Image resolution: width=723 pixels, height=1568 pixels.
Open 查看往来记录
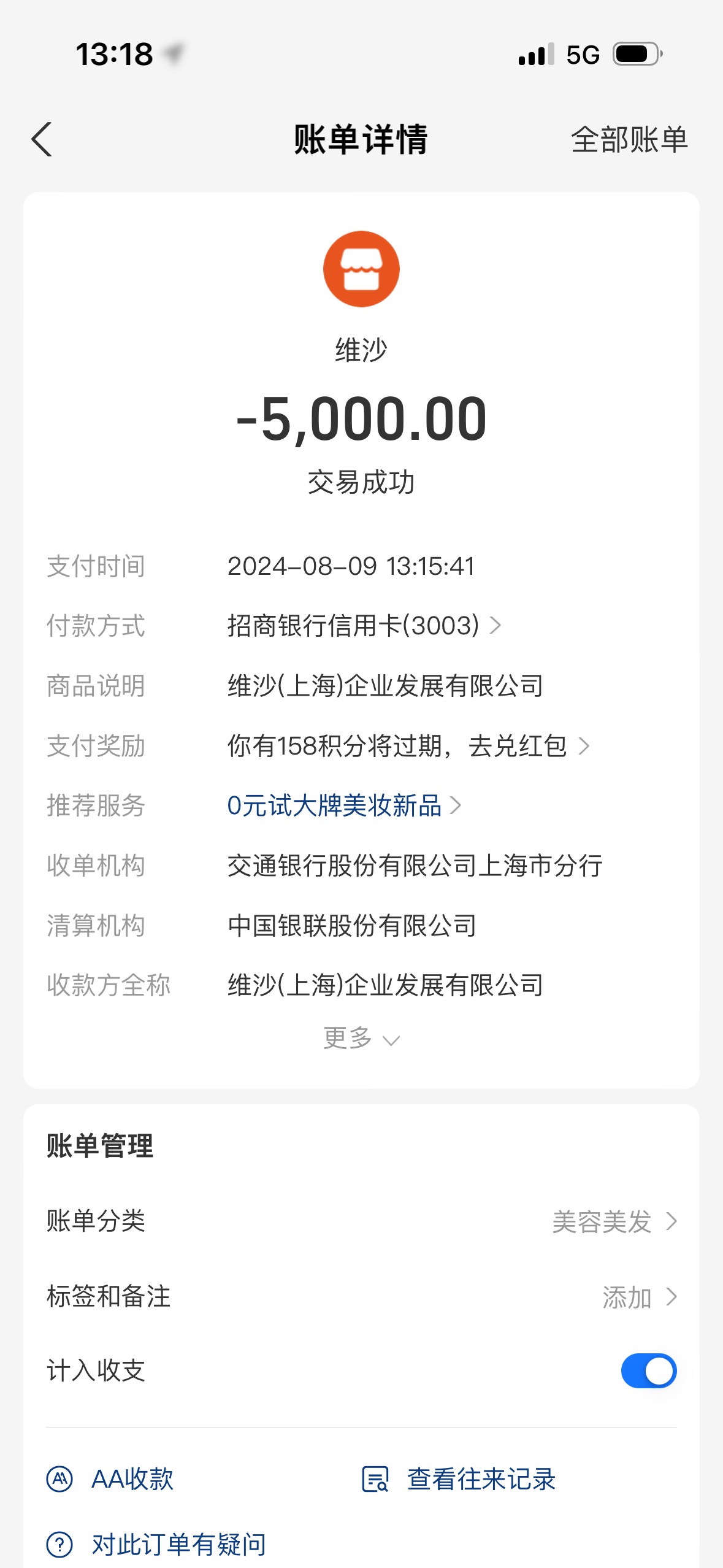click(459, 1479)
